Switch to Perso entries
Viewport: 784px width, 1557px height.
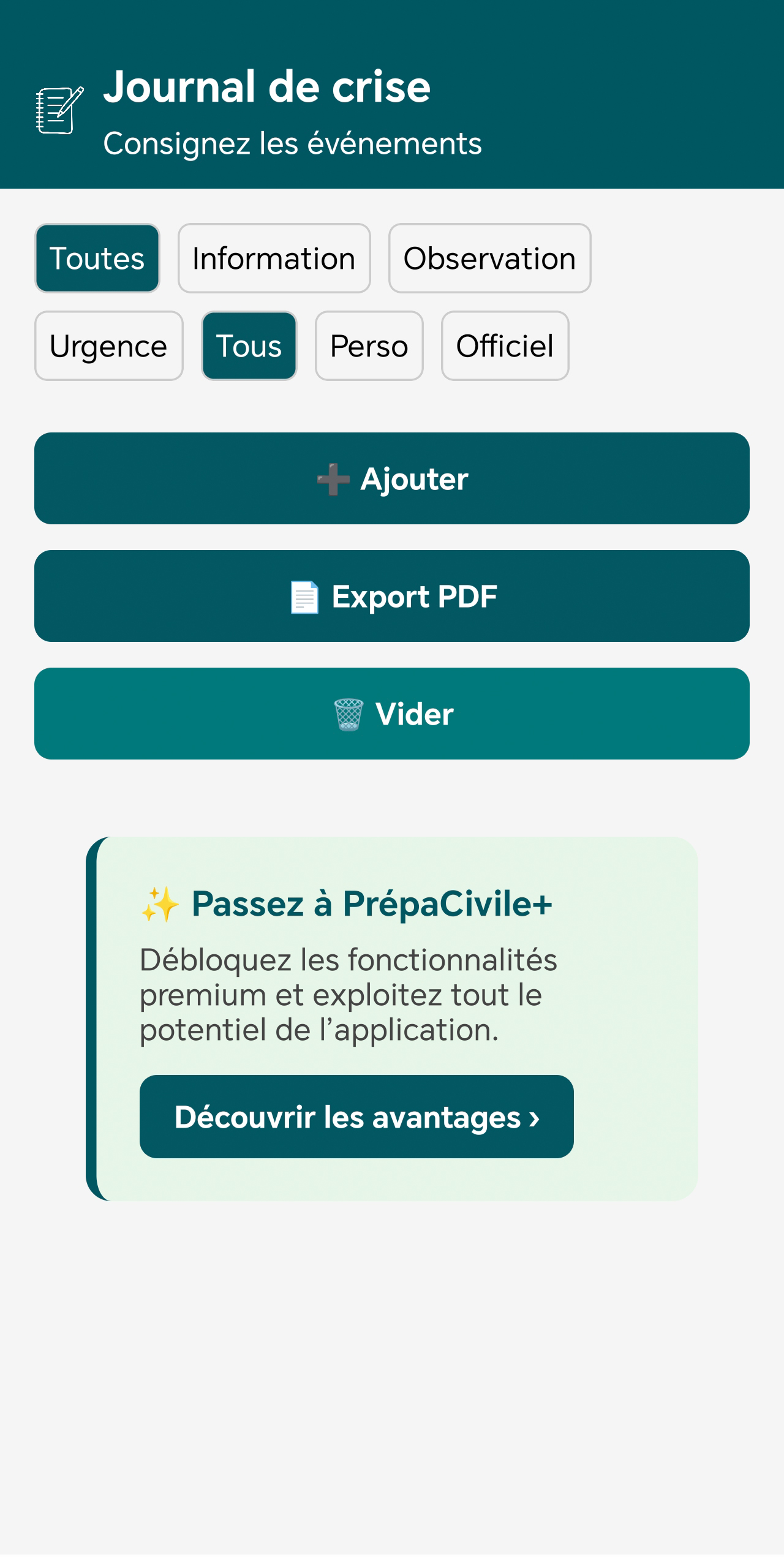click(x=369, y=345)
